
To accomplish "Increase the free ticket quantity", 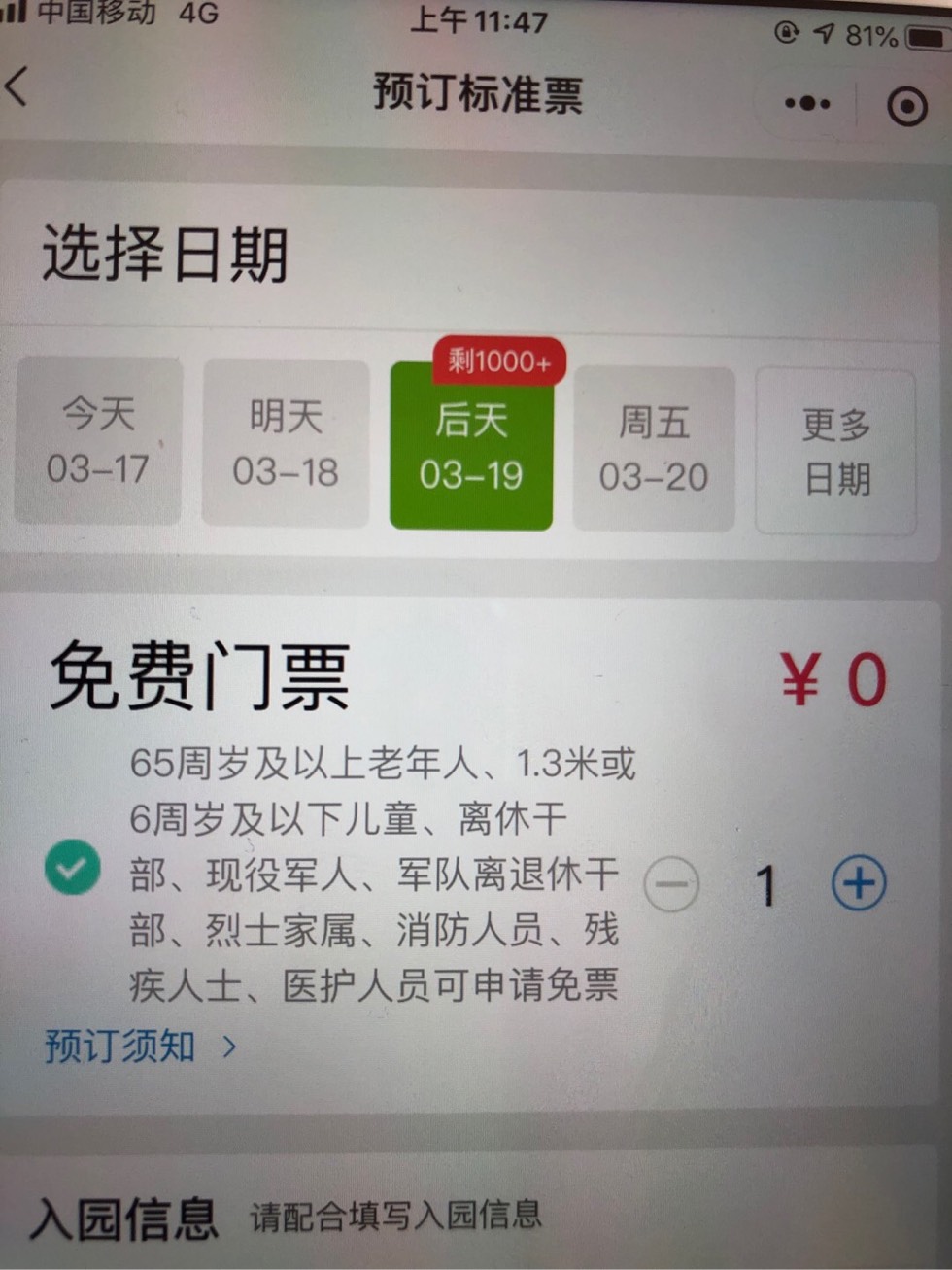I will [859, 883].
